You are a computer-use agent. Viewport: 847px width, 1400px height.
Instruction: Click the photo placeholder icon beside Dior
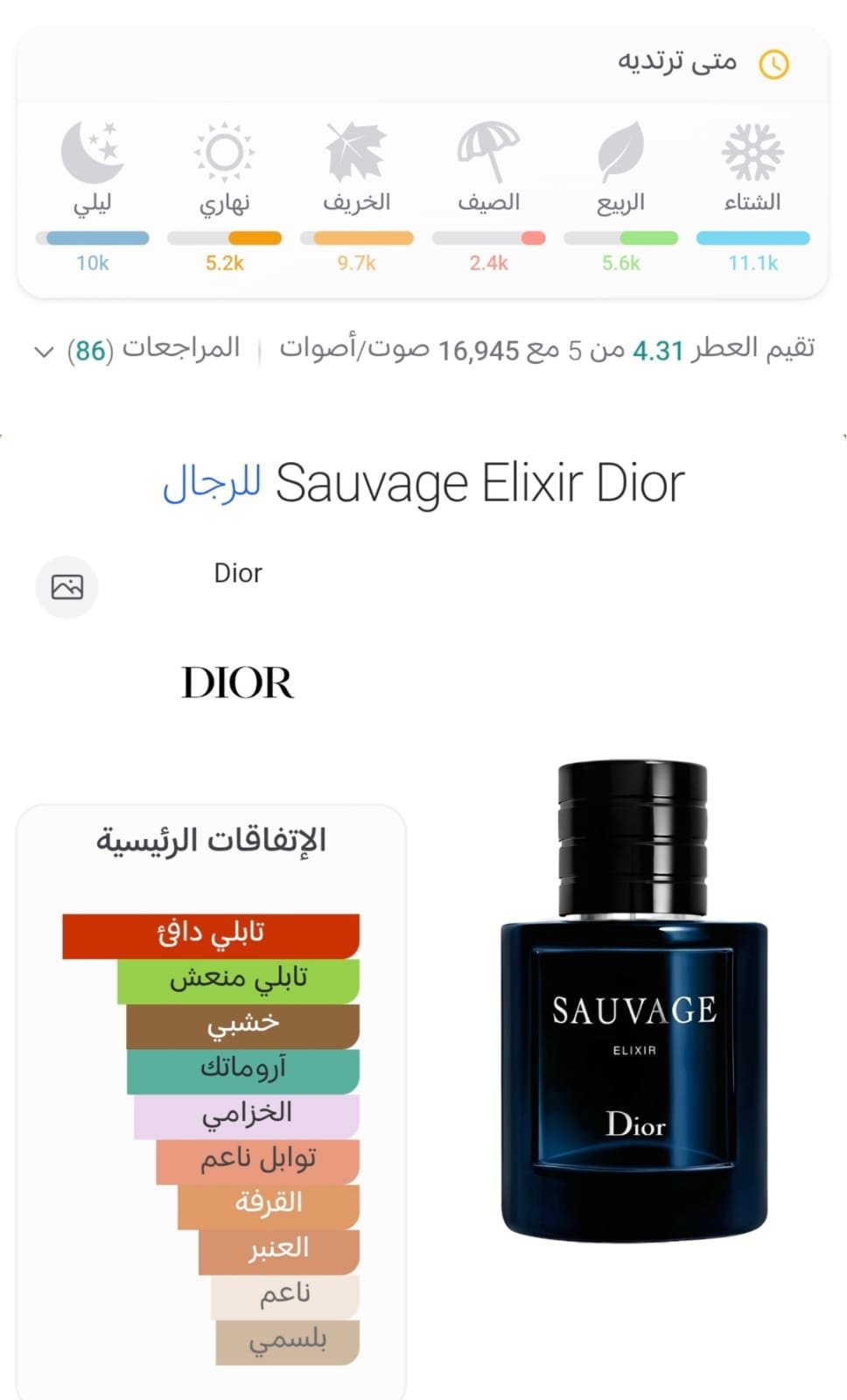(x=67, y=587)
